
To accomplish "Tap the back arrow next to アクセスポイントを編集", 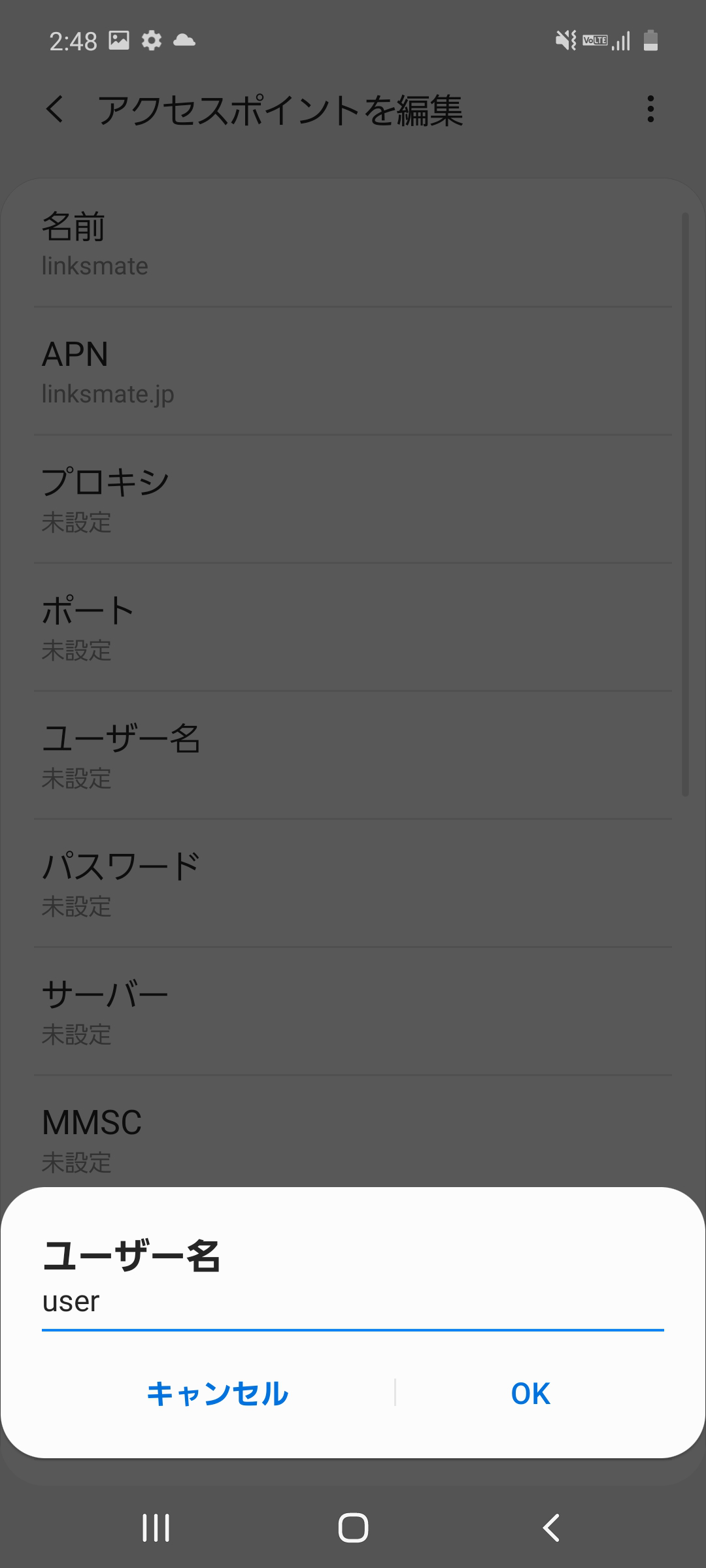I will pyautogui.click(x=56, y=110).
